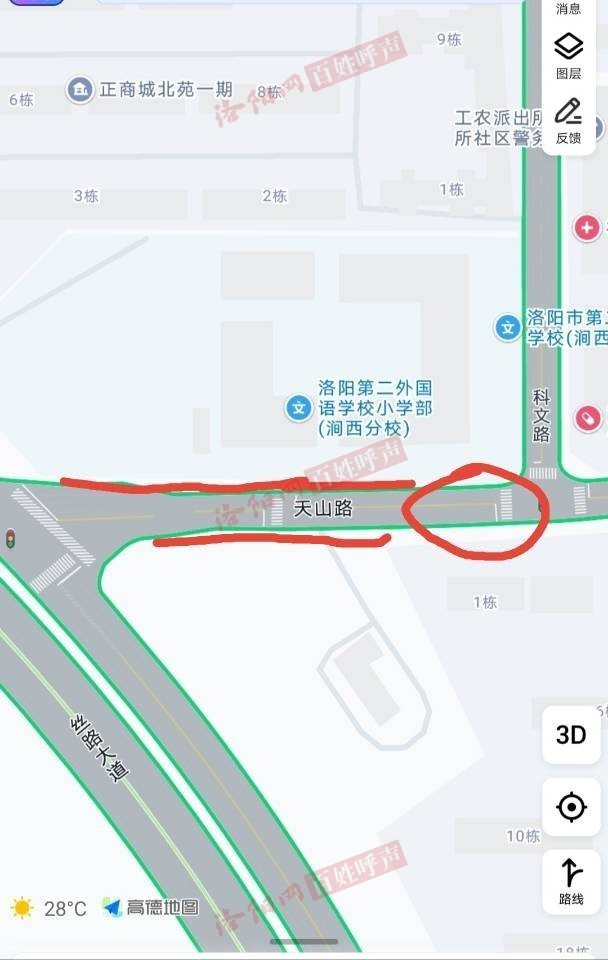Open 路线 route planning
The height and width of the screenshot is (960, 608).
pos(571,881)
